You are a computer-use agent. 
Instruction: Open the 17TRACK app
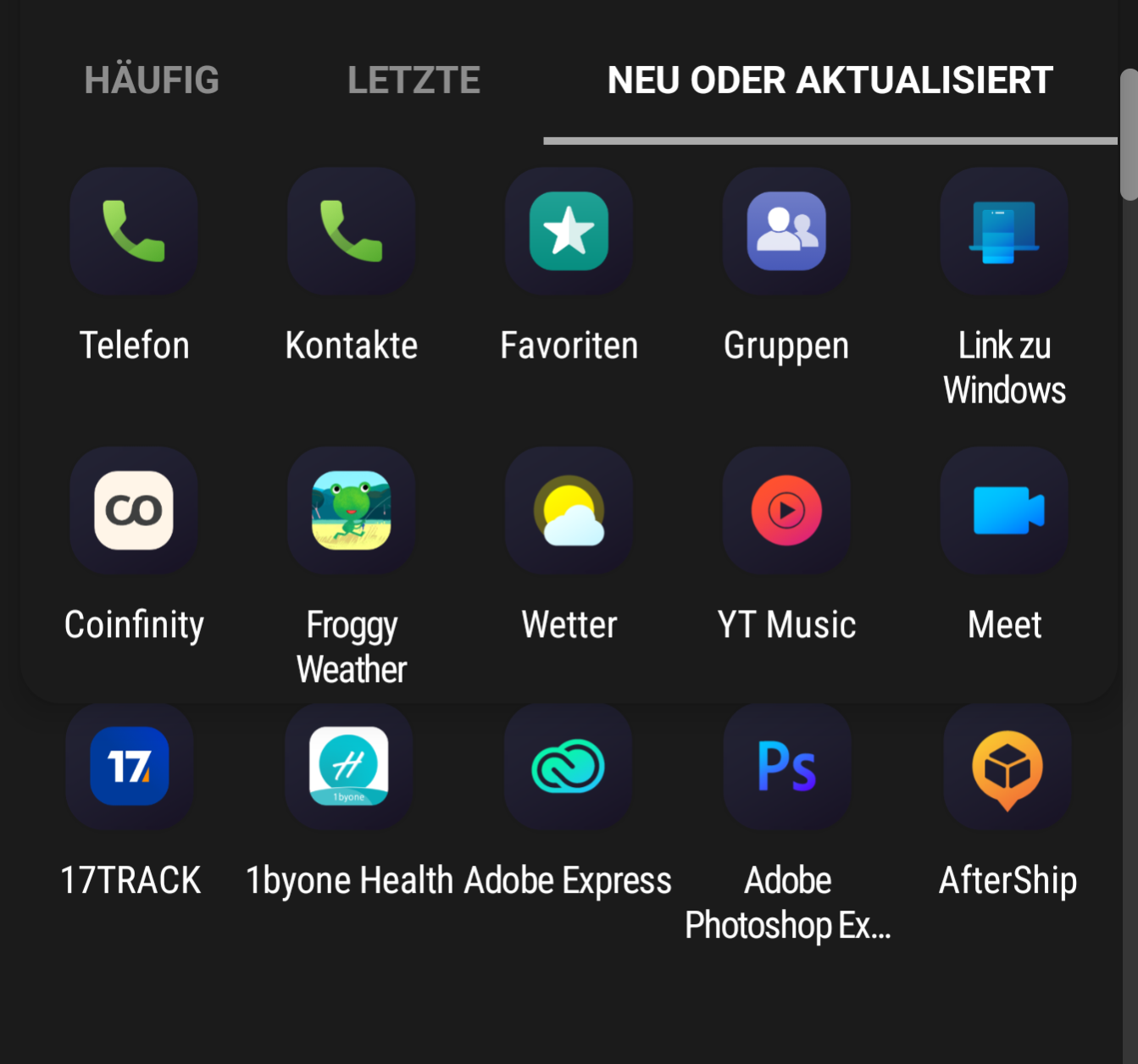(x=130, y=767)
